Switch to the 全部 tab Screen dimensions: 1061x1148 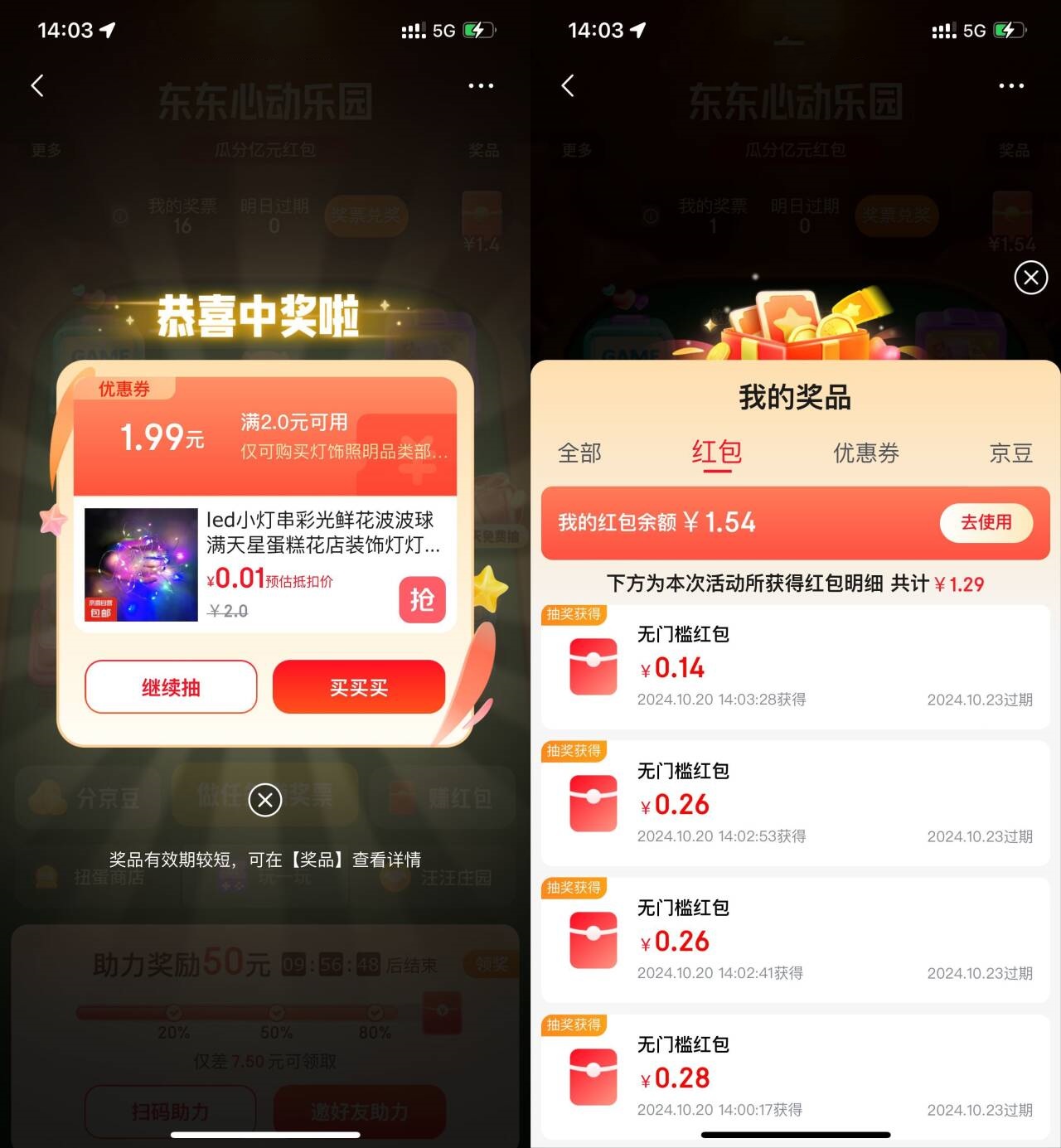click(579, 453)
